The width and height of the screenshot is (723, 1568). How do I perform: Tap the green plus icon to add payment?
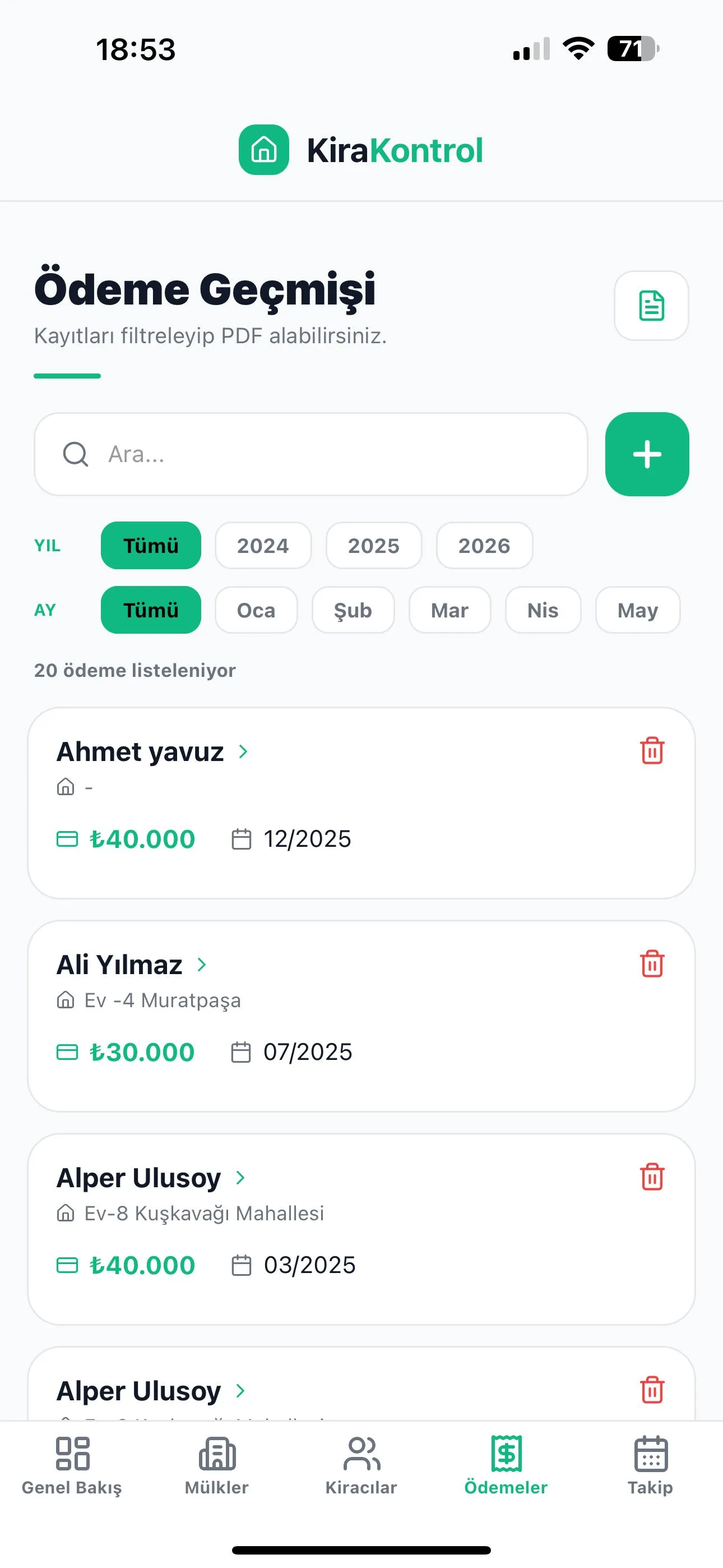pyautogui.click(x=646, y=454)
